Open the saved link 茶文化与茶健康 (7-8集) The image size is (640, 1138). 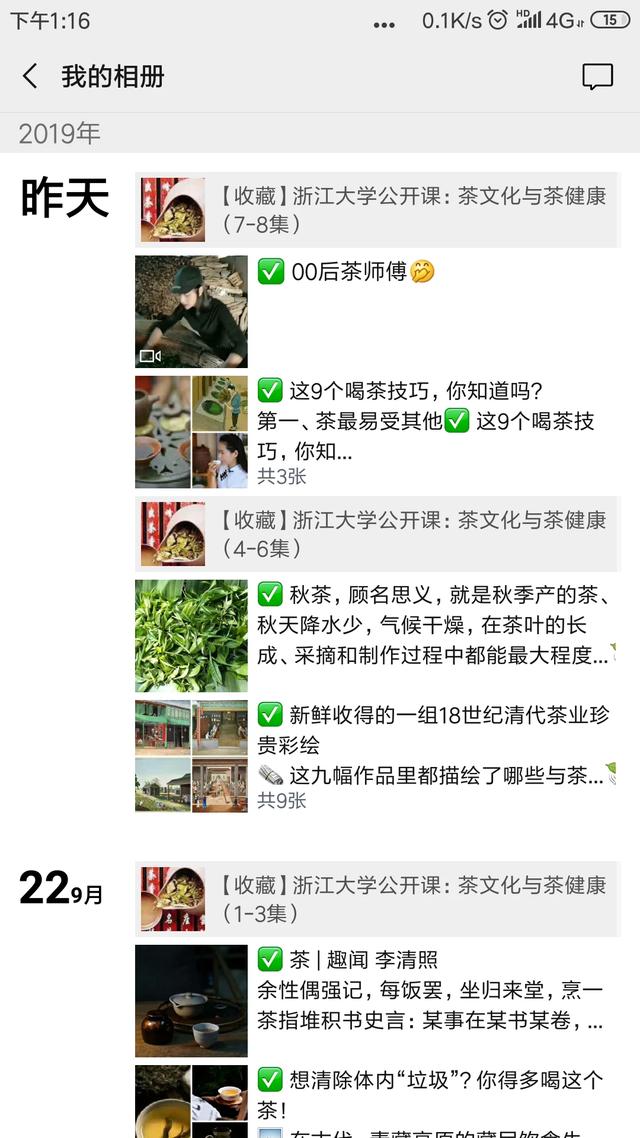[x=378, y=210]
